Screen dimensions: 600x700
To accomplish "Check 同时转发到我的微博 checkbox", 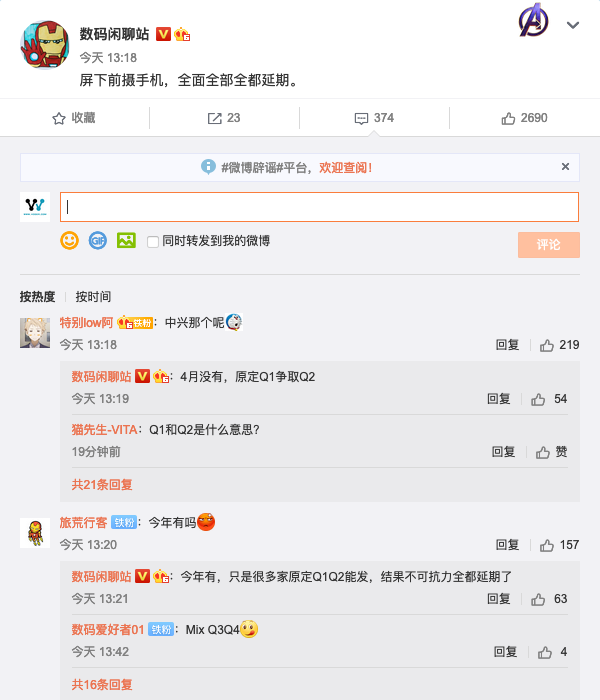I will point(153,241).
